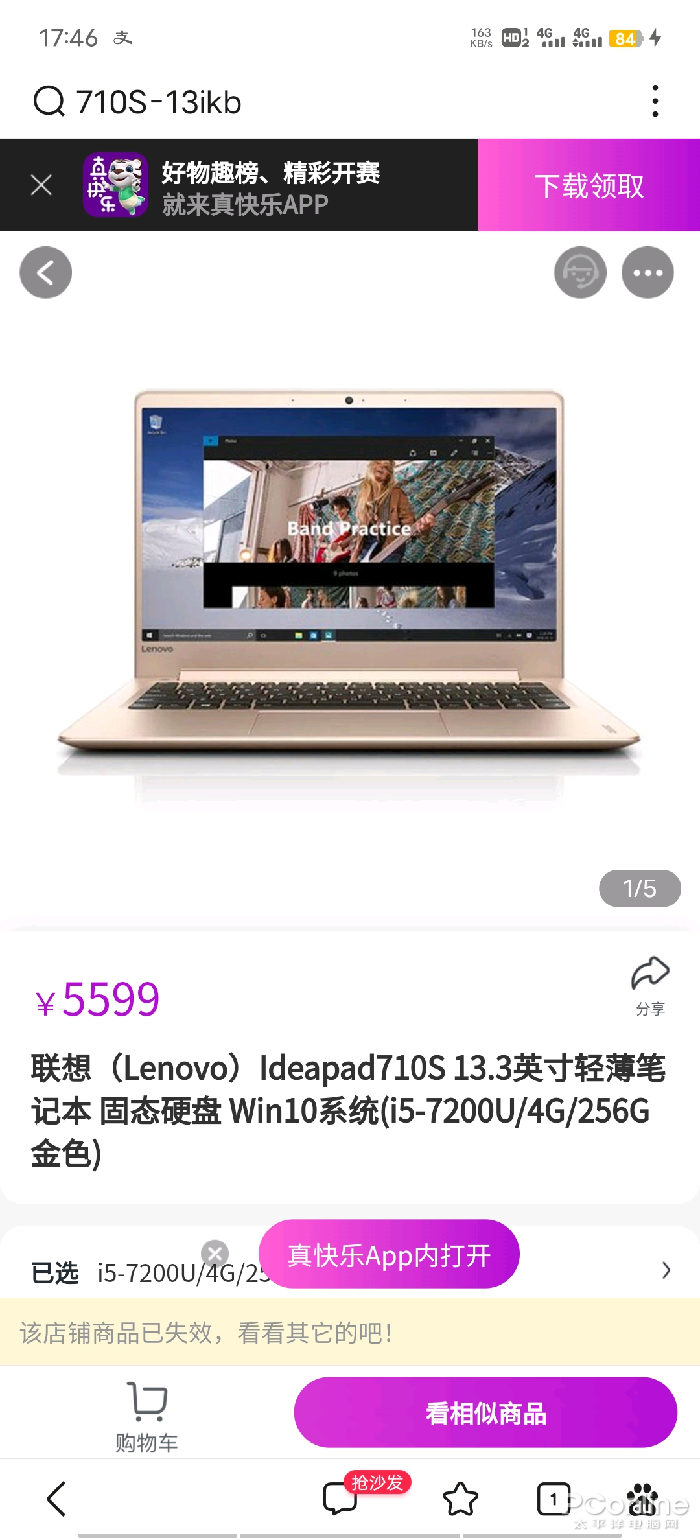Tap 看相似商品 to view similar items
This screenshot has height=1540, width=700.
coord(486,1413)
